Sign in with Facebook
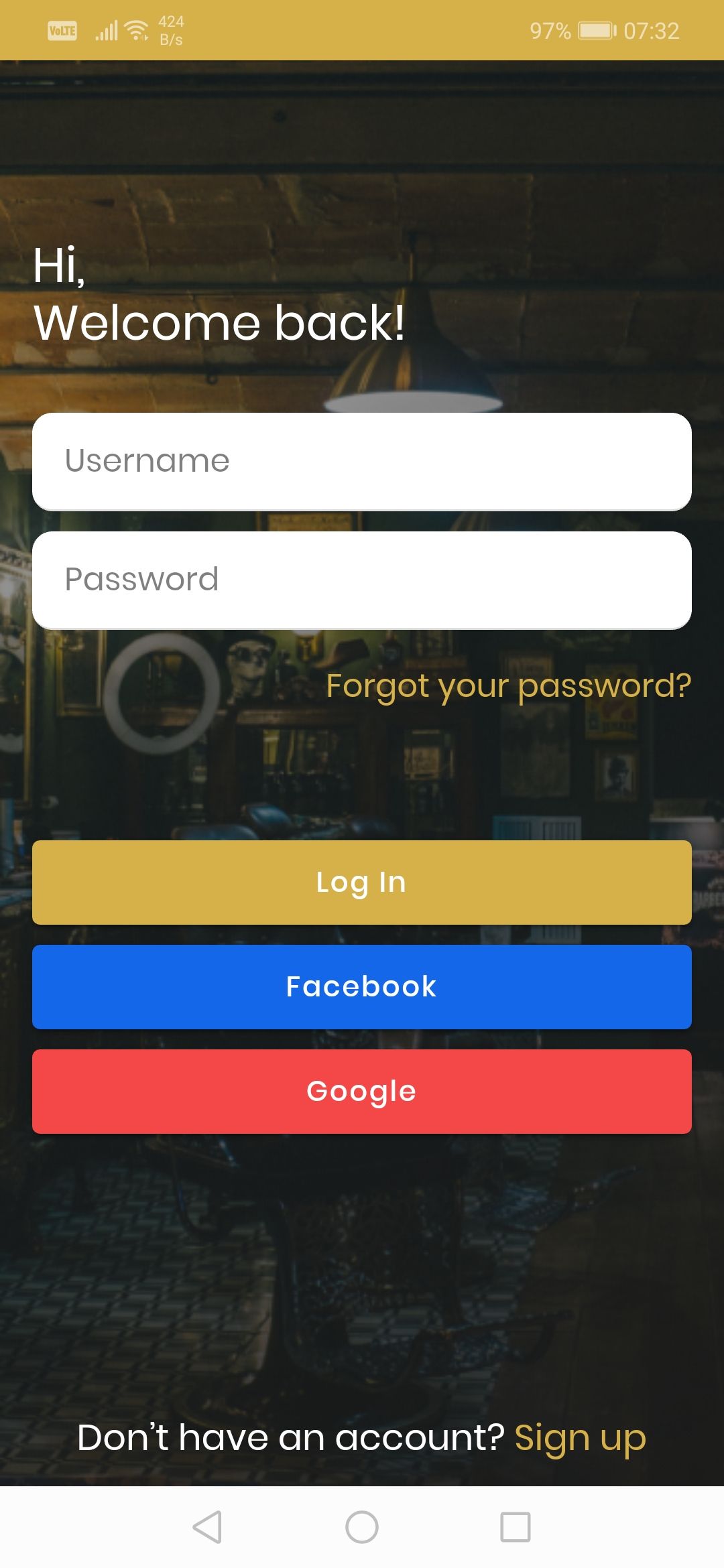This screenshot has height=1568, width=724. click(x=362, y=987)
